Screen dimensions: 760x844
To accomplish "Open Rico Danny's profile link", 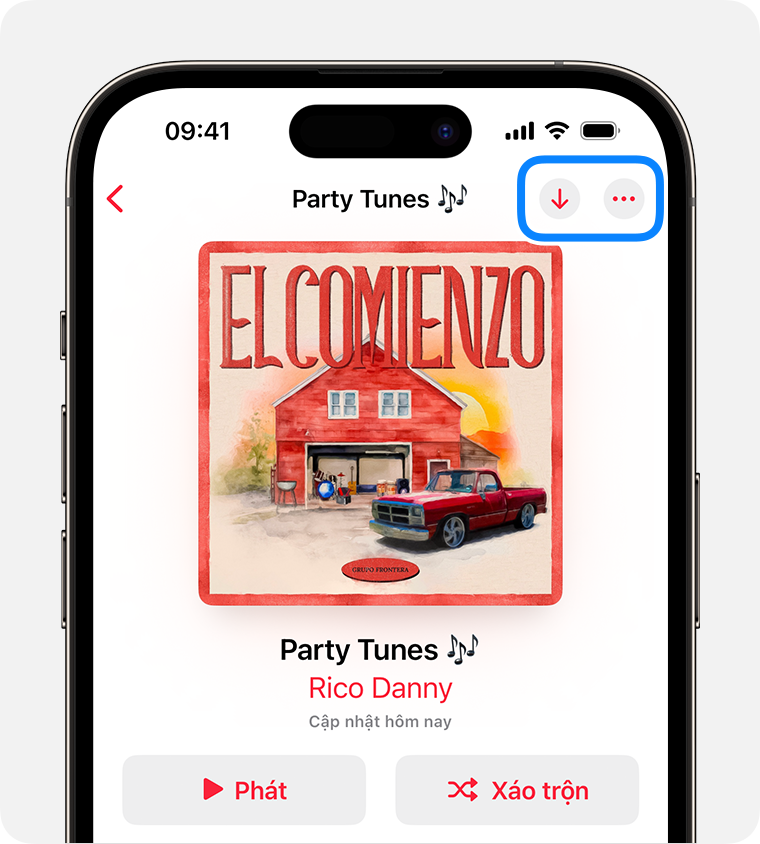I will pyautogui.click(x=380, y=688).
